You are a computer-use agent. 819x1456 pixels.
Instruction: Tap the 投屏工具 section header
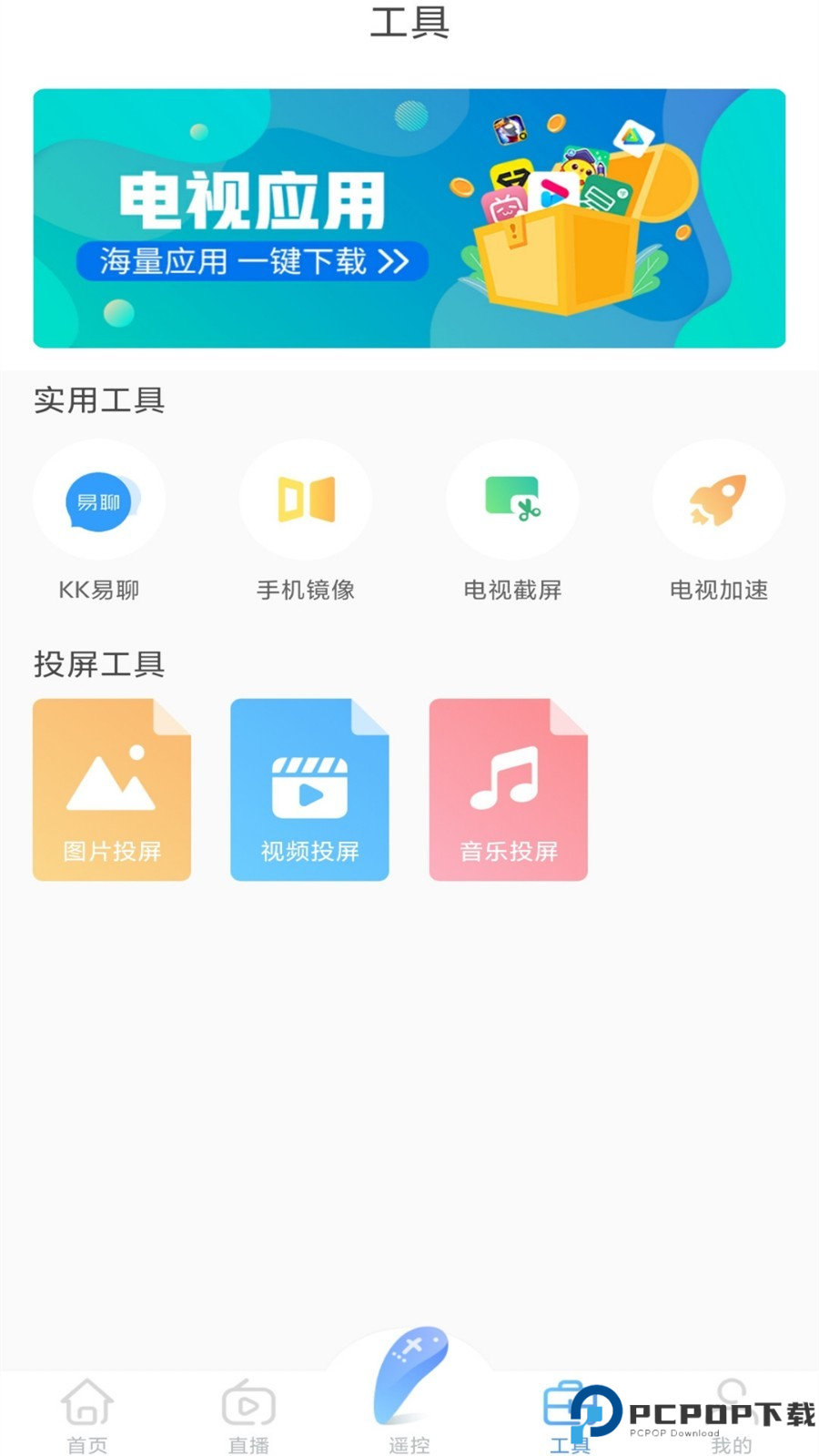coord(98,665)
